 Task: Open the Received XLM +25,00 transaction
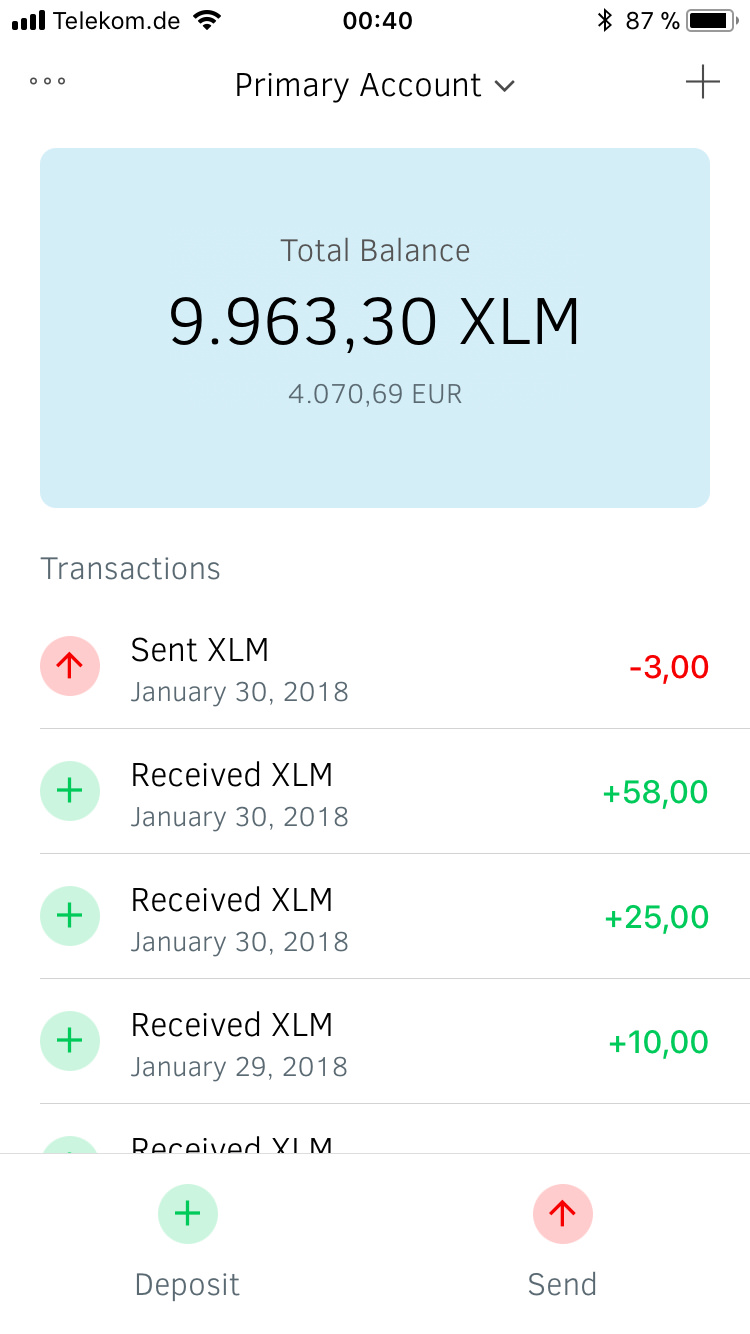(375, 917)
